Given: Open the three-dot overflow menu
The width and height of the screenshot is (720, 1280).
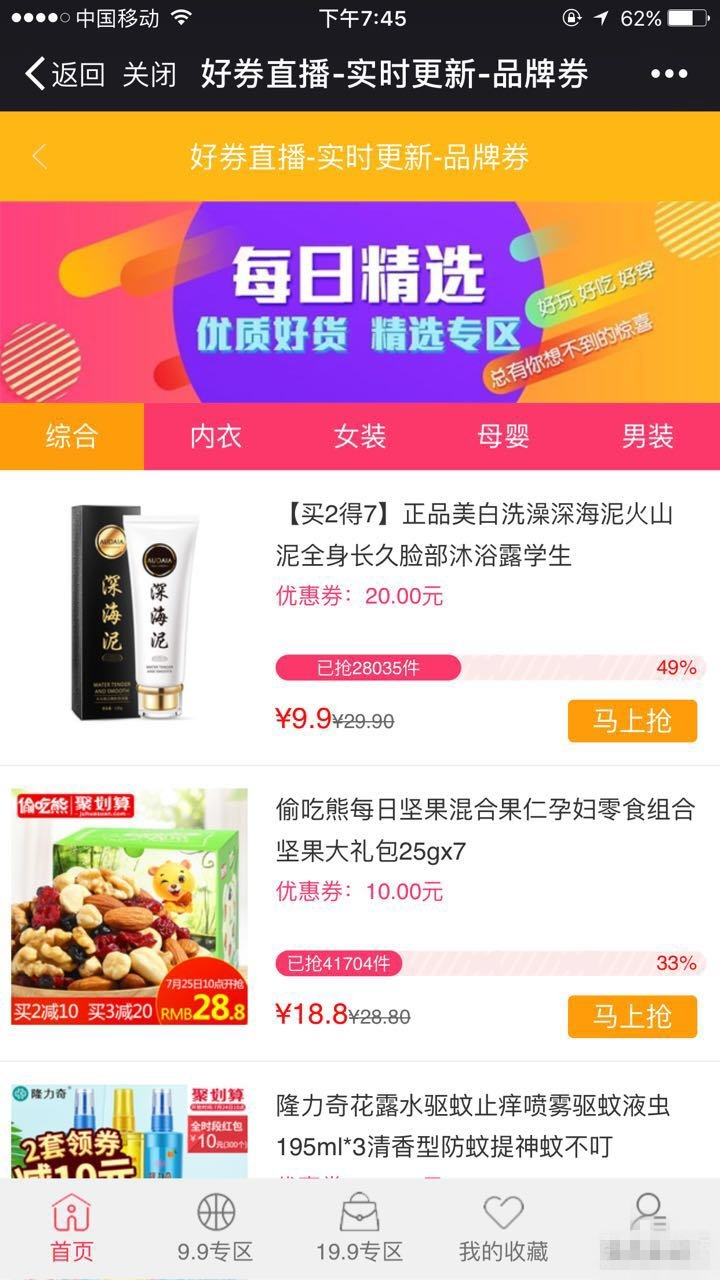Looking at the screenshot, I should (x=669, y=74).
